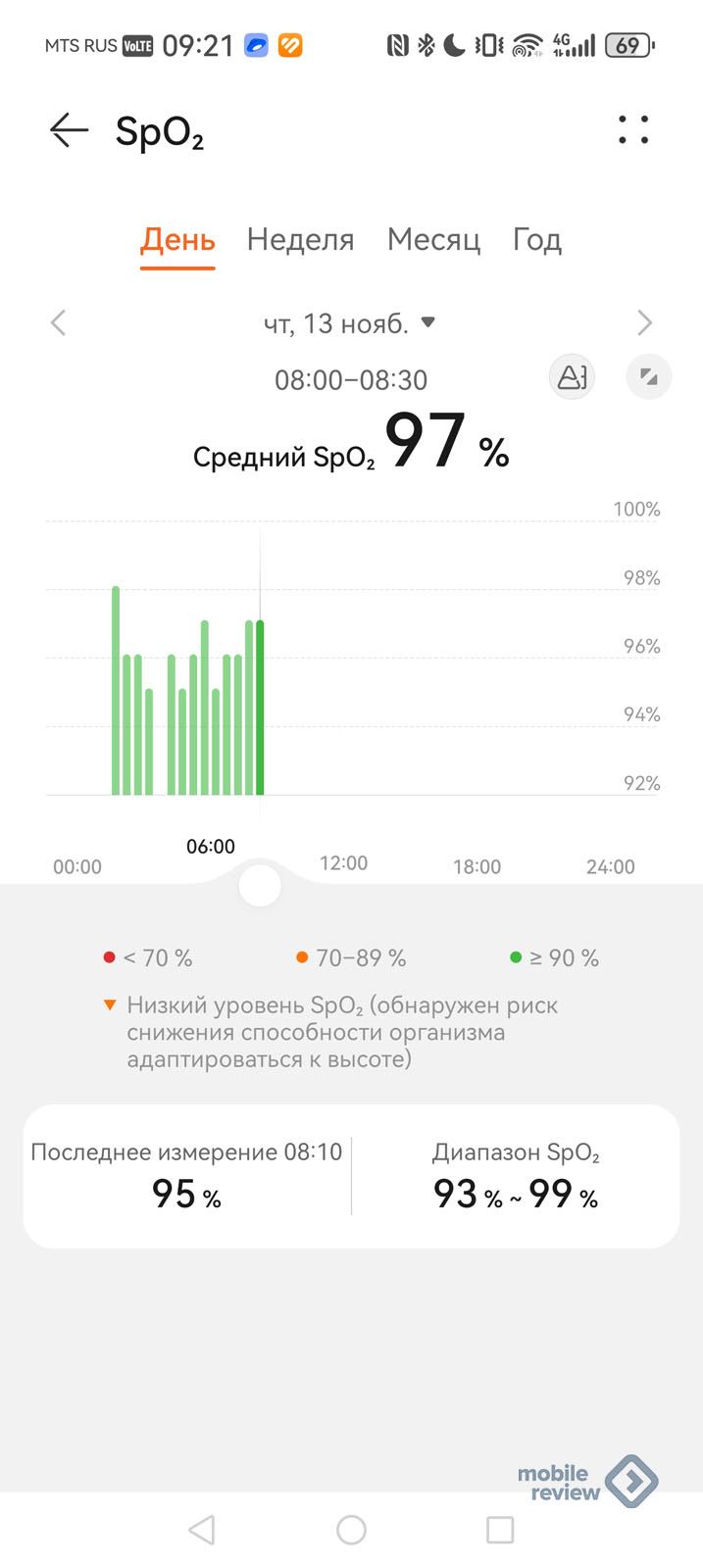Expand the chart to full screen
The image size is (703, 1568).
(648, 377)
